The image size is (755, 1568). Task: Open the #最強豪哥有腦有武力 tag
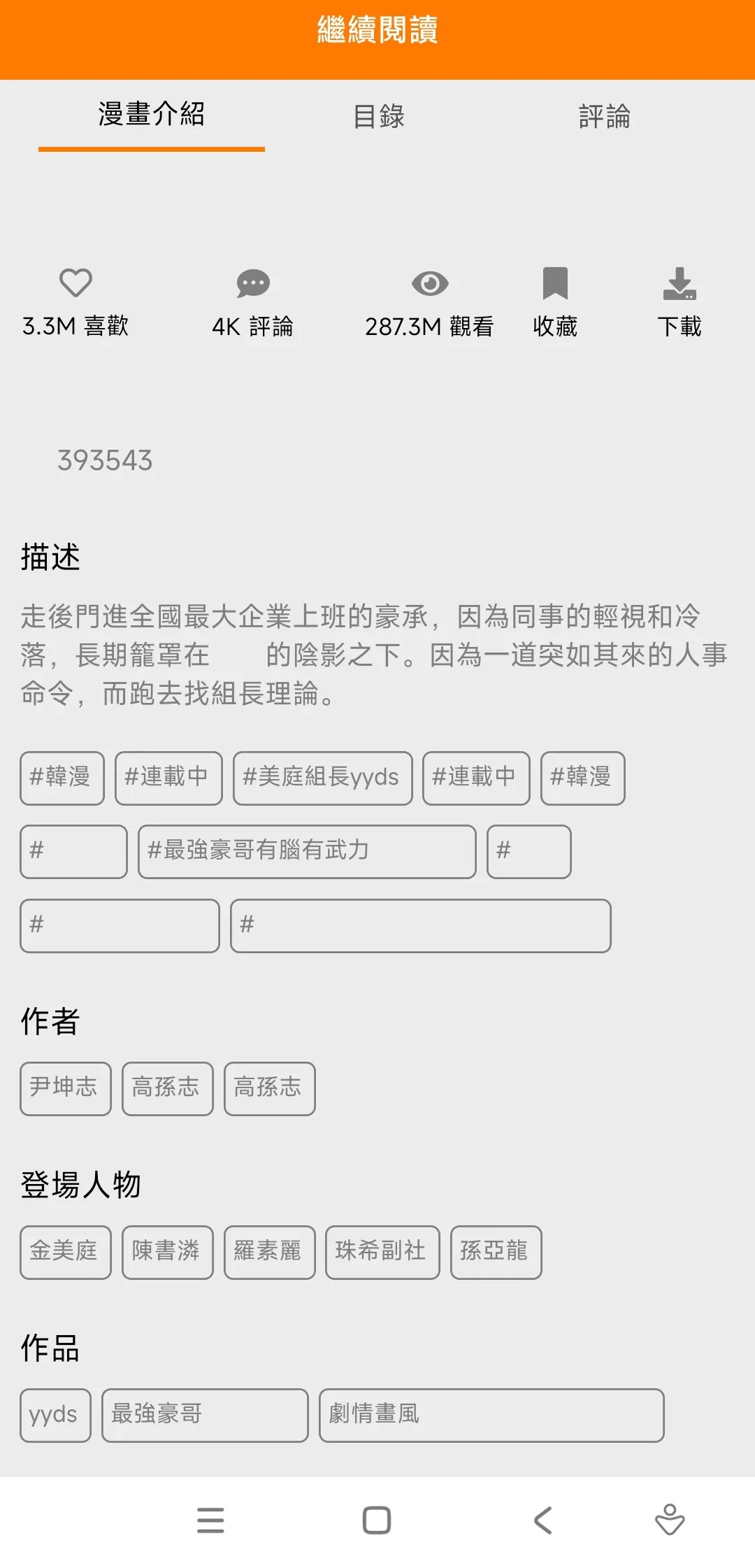tap(307, 851)
